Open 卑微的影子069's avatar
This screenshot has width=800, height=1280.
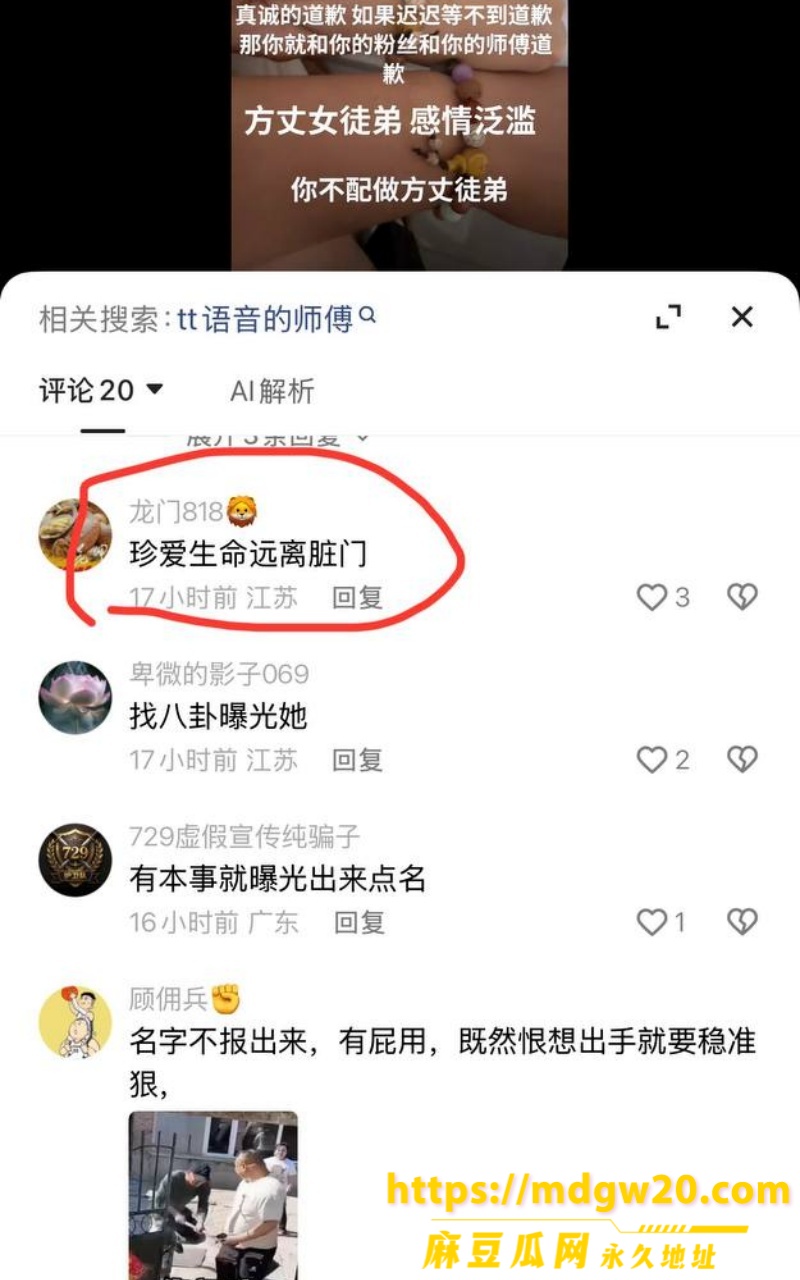tap(75, 697)
